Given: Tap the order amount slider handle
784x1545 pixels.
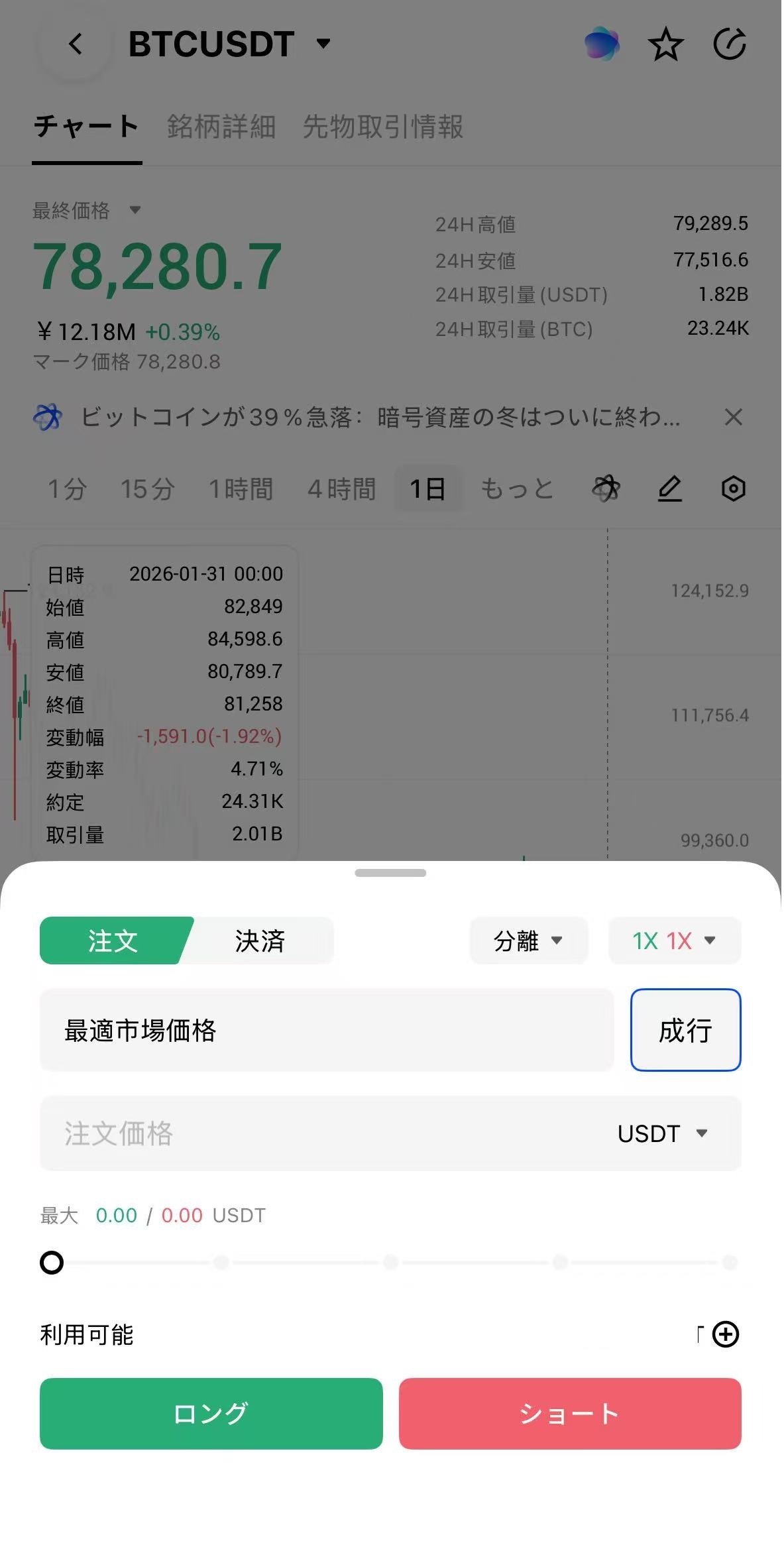Looking at the screenshot, I should pos(52,1262).
